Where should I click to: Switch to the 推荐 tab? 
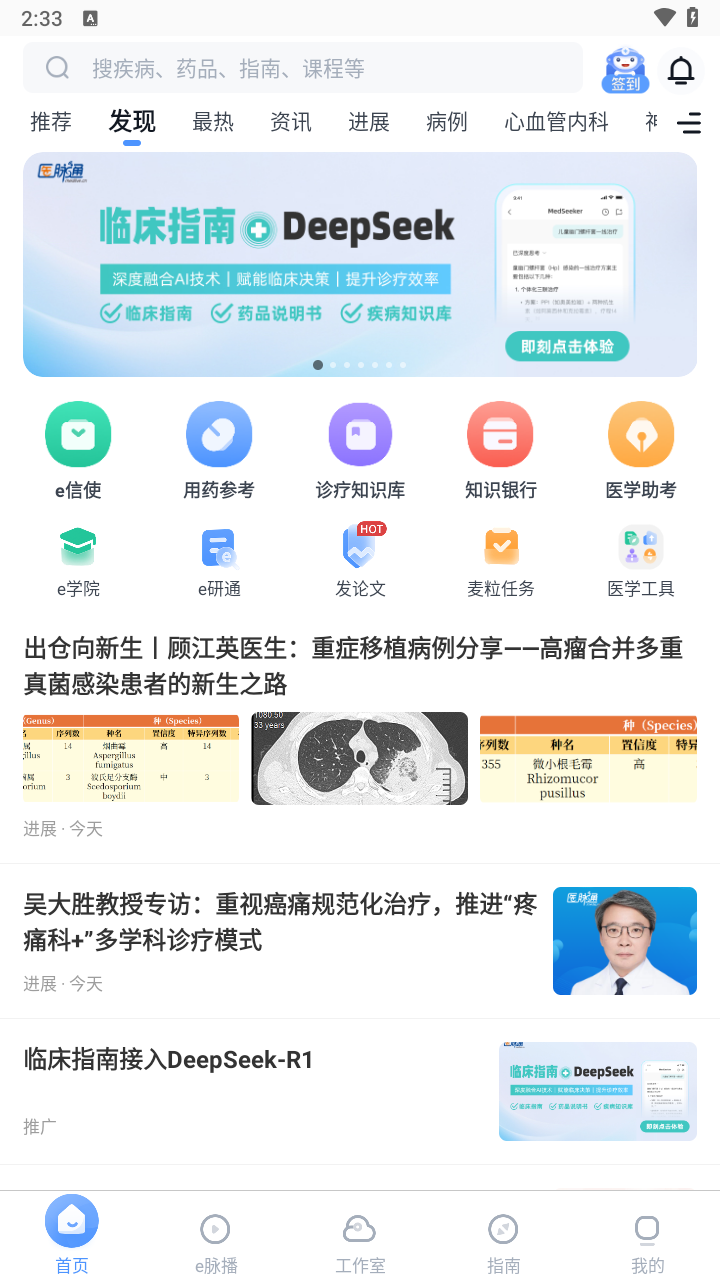click(51, 122)
